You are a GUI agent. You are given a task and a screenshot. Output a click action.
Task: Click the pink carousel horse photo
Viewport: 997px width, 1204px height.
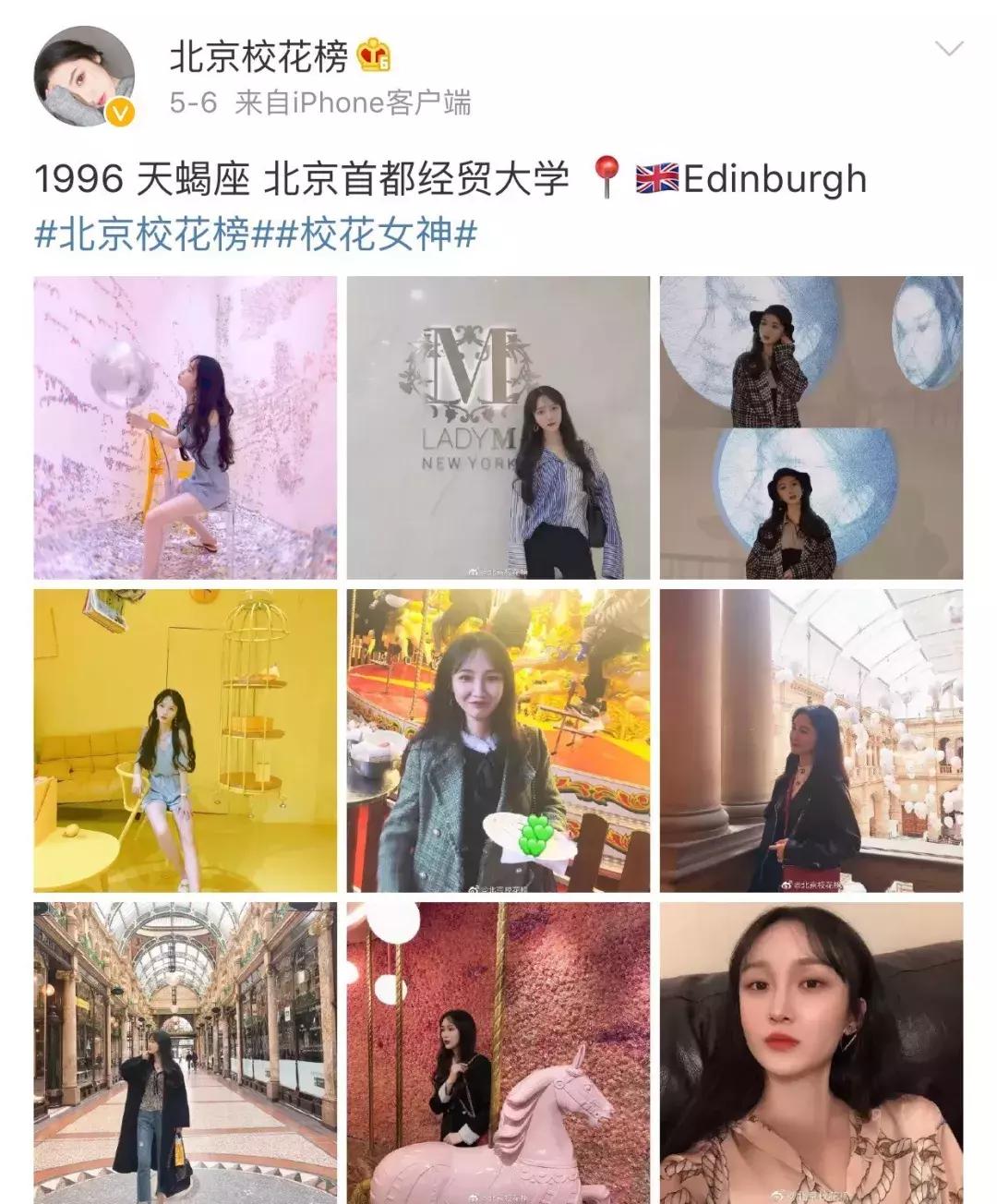point(498,1053)
